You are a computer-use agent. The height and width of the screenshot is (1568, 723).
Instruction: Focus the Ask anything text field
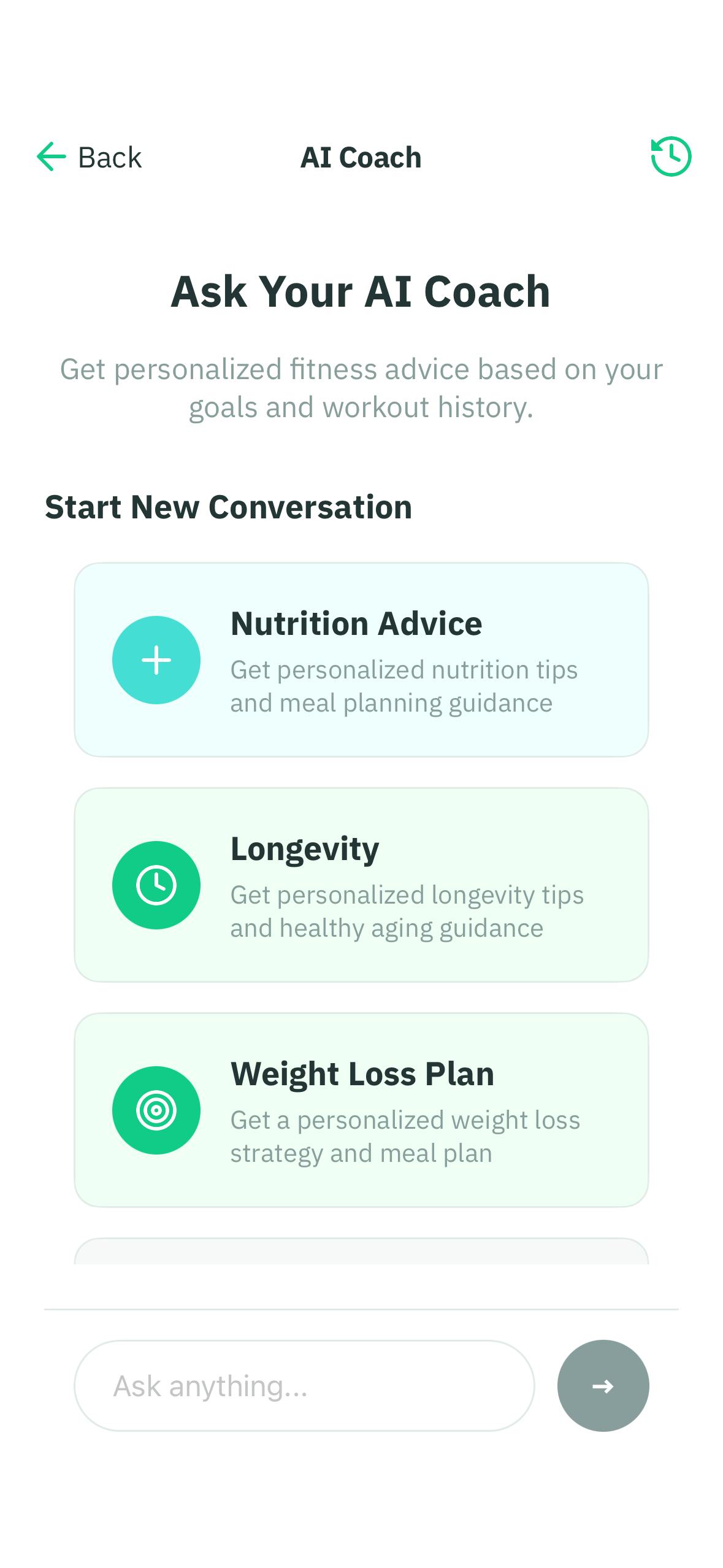tap(304, 1386)
